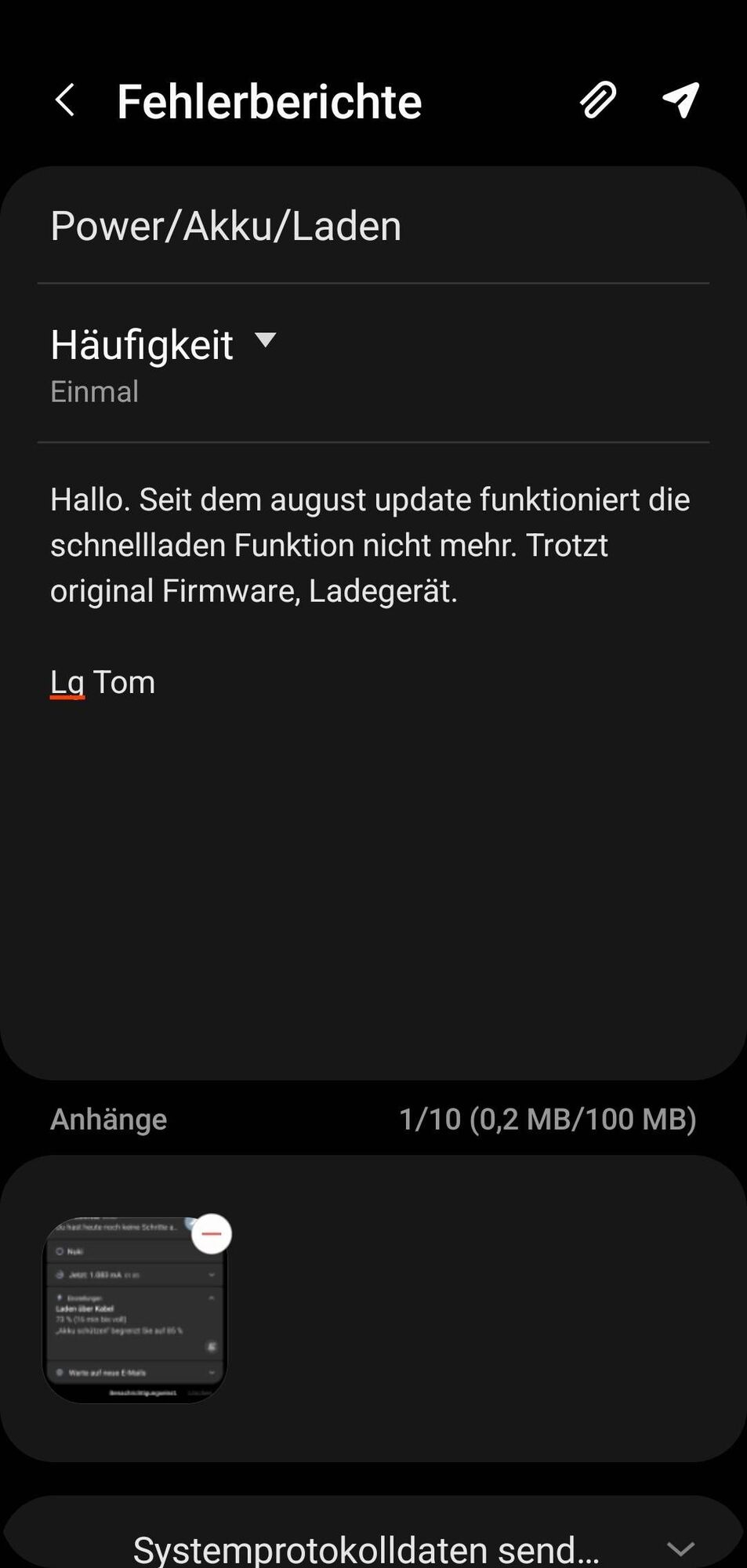Send the bug report with the paper-plane icon
This screenshot has width=747, height=1568.
[680, 100]
